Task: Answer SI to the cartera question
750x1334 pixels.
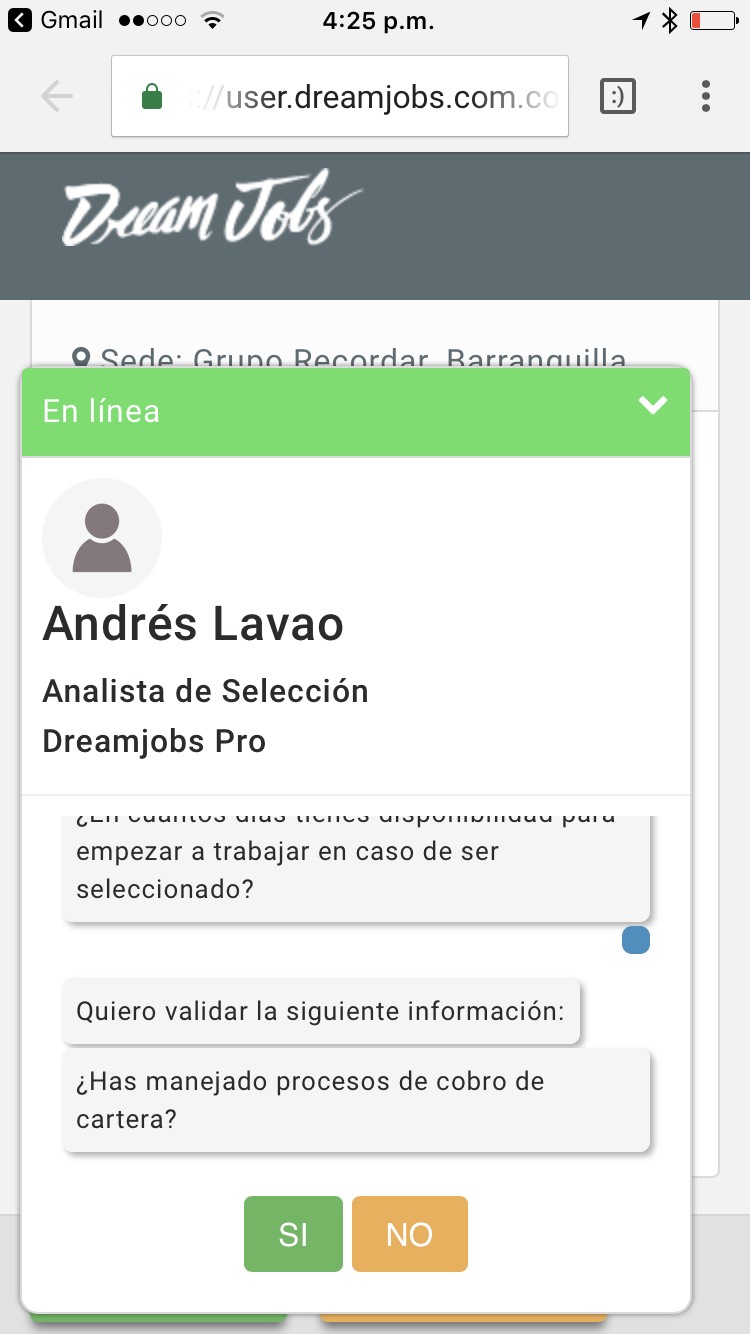Action: pyautogui.click(x=293, y=1234)
